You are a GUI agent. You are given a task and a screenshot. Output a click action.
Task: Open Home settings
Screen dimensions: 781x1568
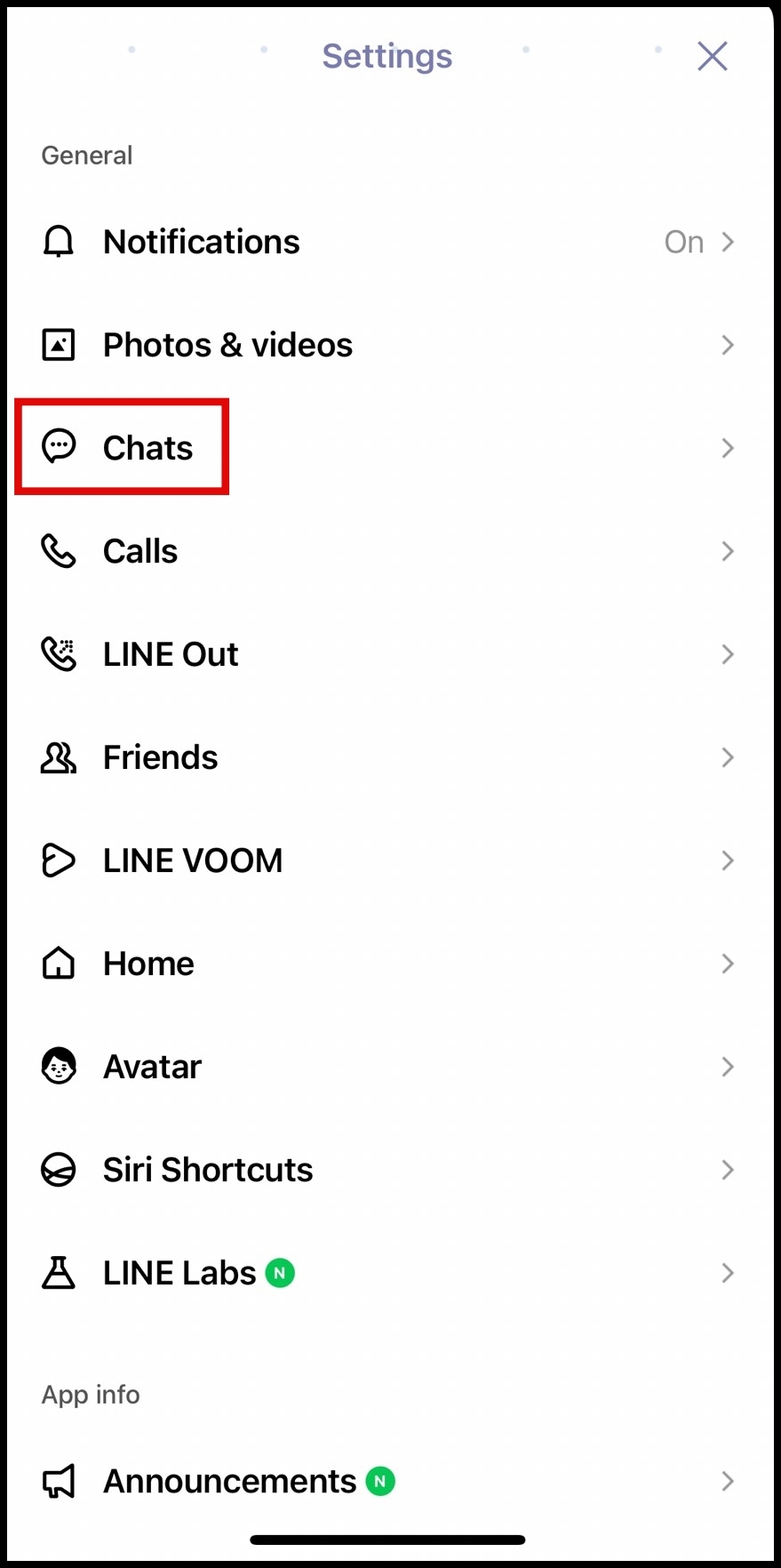(x=390, y=964)
